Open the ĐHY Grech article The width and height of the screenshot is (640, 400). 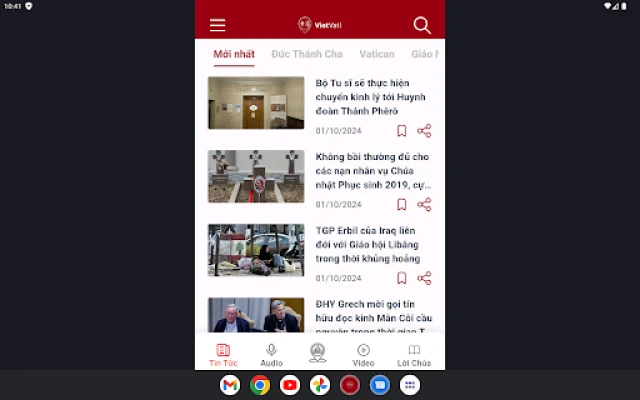click(371, 317)
